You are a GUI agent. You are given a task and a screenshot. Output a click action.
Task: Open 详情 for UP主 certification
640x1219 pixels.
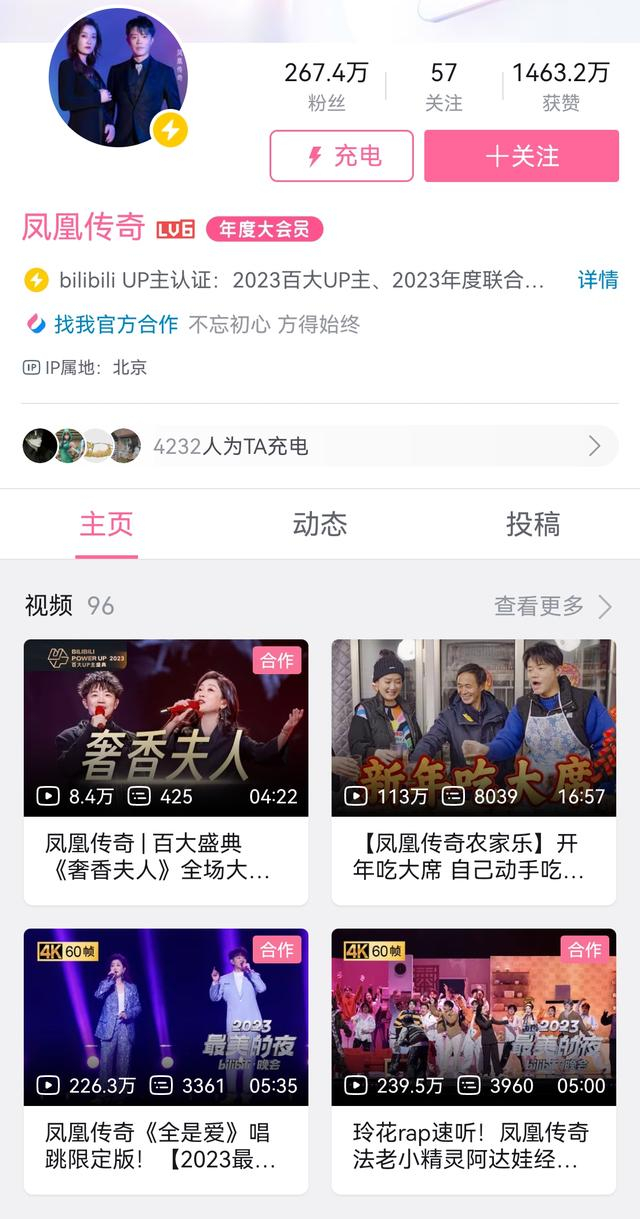pos(597,280)
